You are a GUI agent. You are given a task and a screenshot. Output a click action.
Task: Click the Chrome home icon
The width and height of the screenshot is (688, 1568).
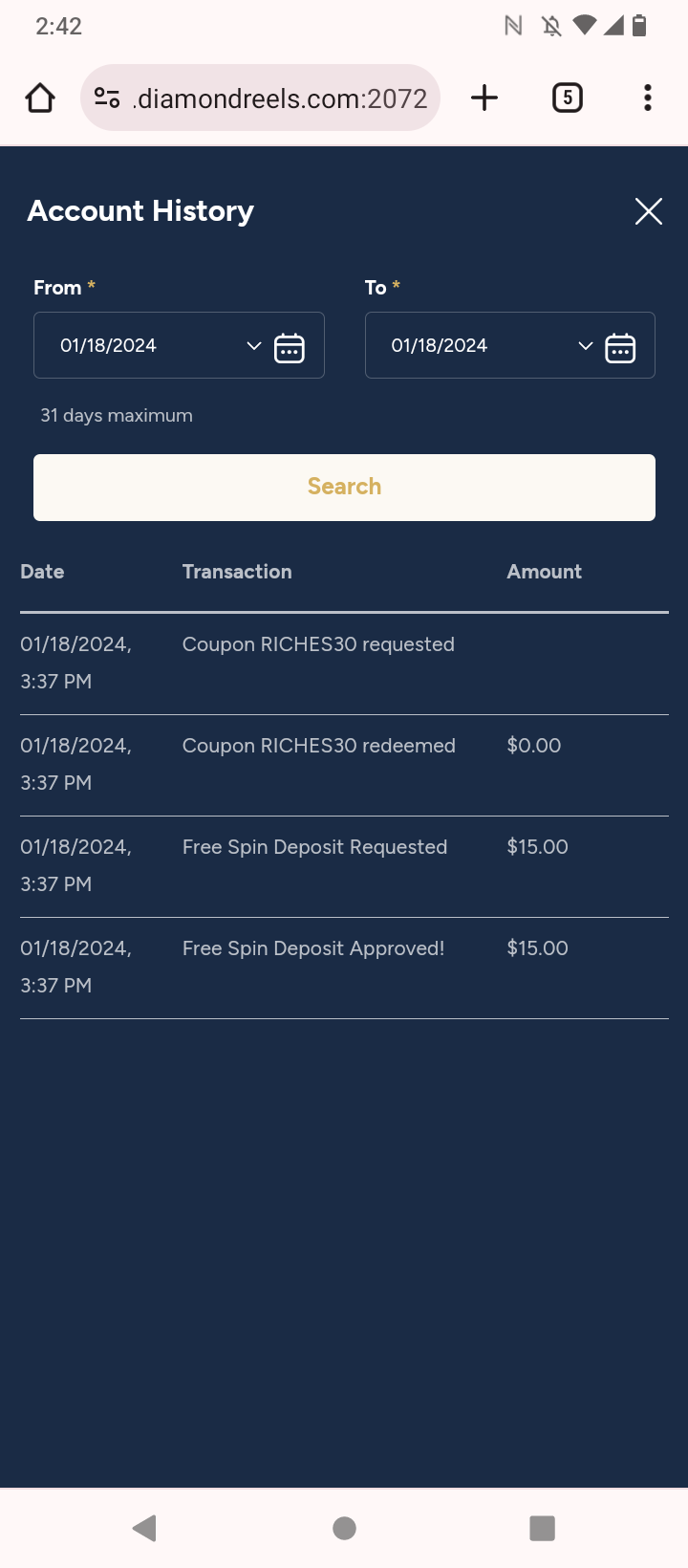point(39,97)
